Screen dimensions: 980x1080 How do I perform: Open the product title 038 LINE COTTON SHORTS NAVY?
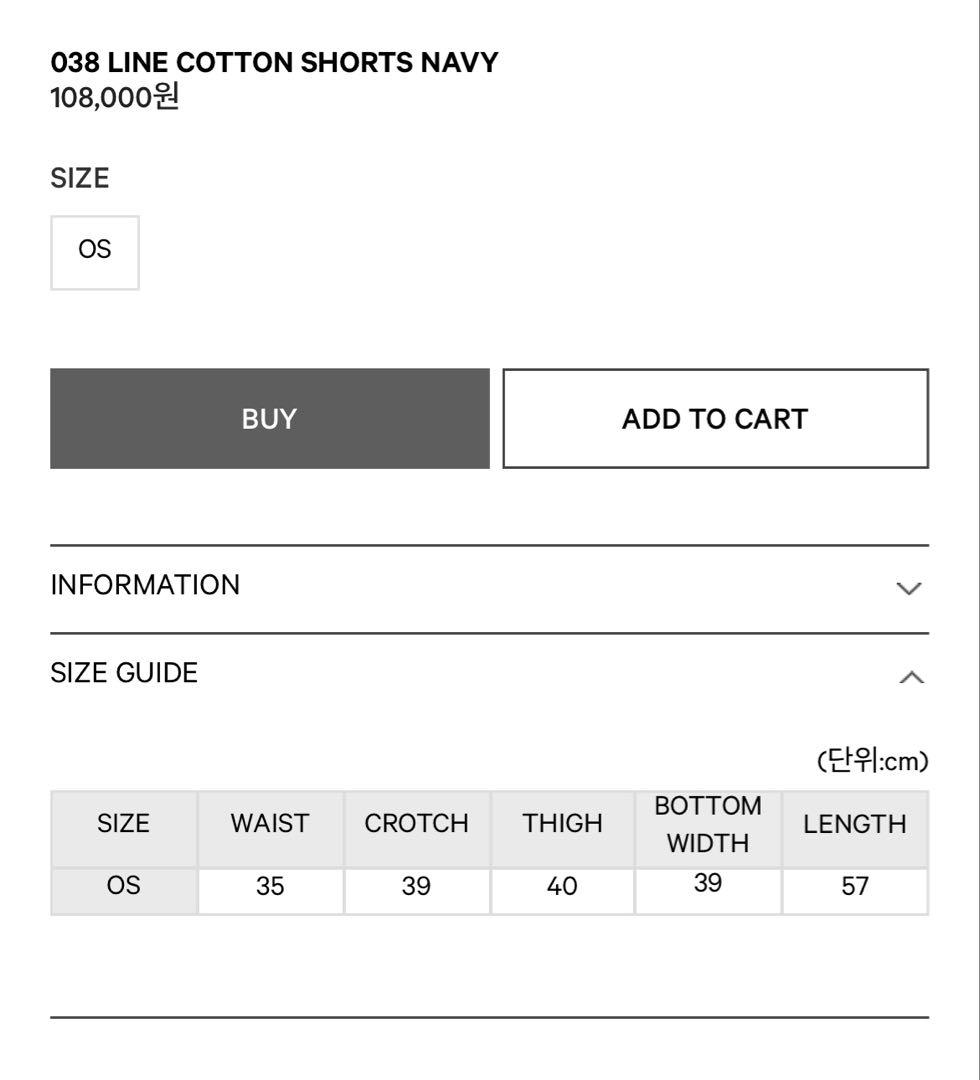pos(274,62)
